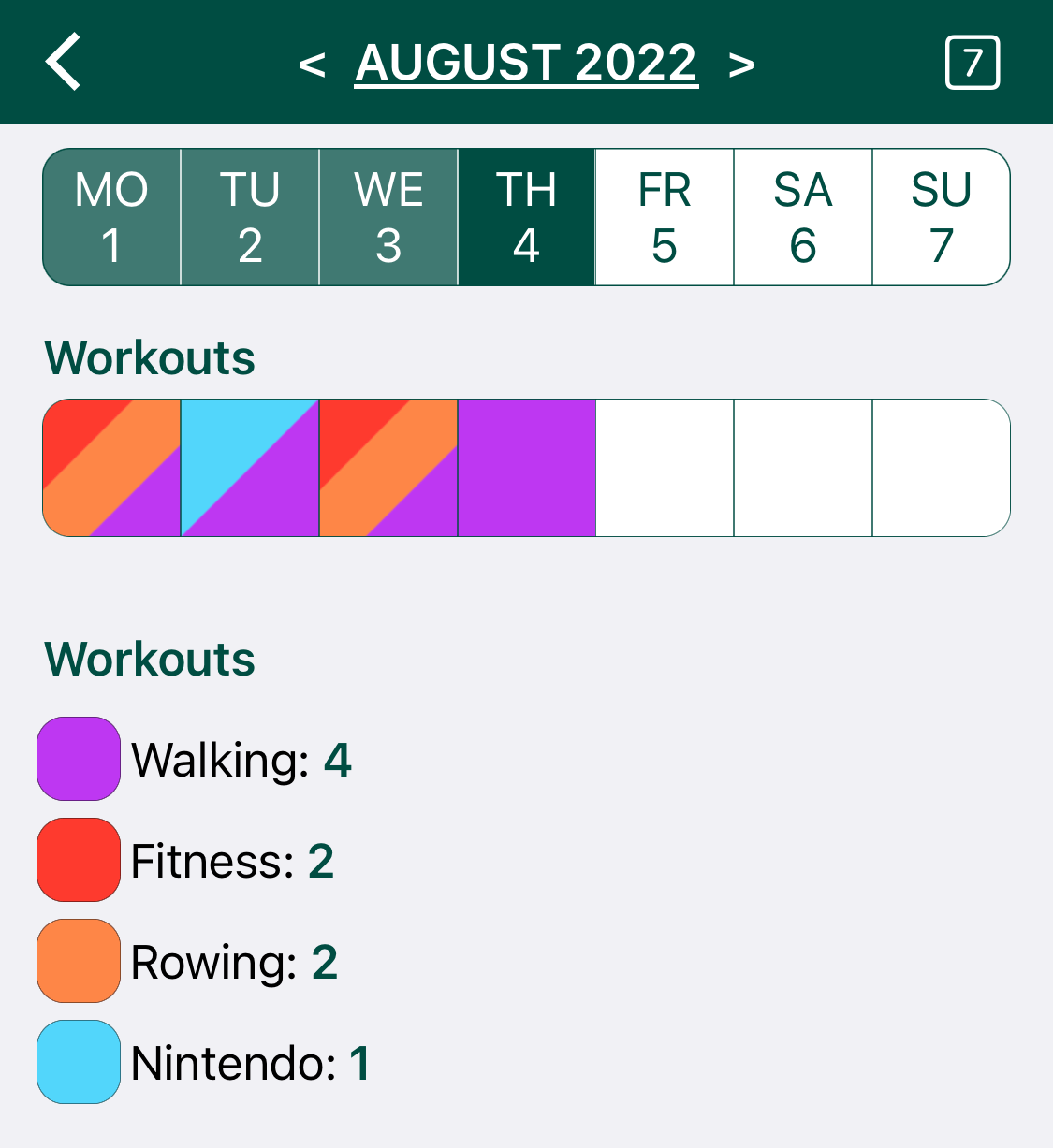Go back using the header arrow

point(64,63)
